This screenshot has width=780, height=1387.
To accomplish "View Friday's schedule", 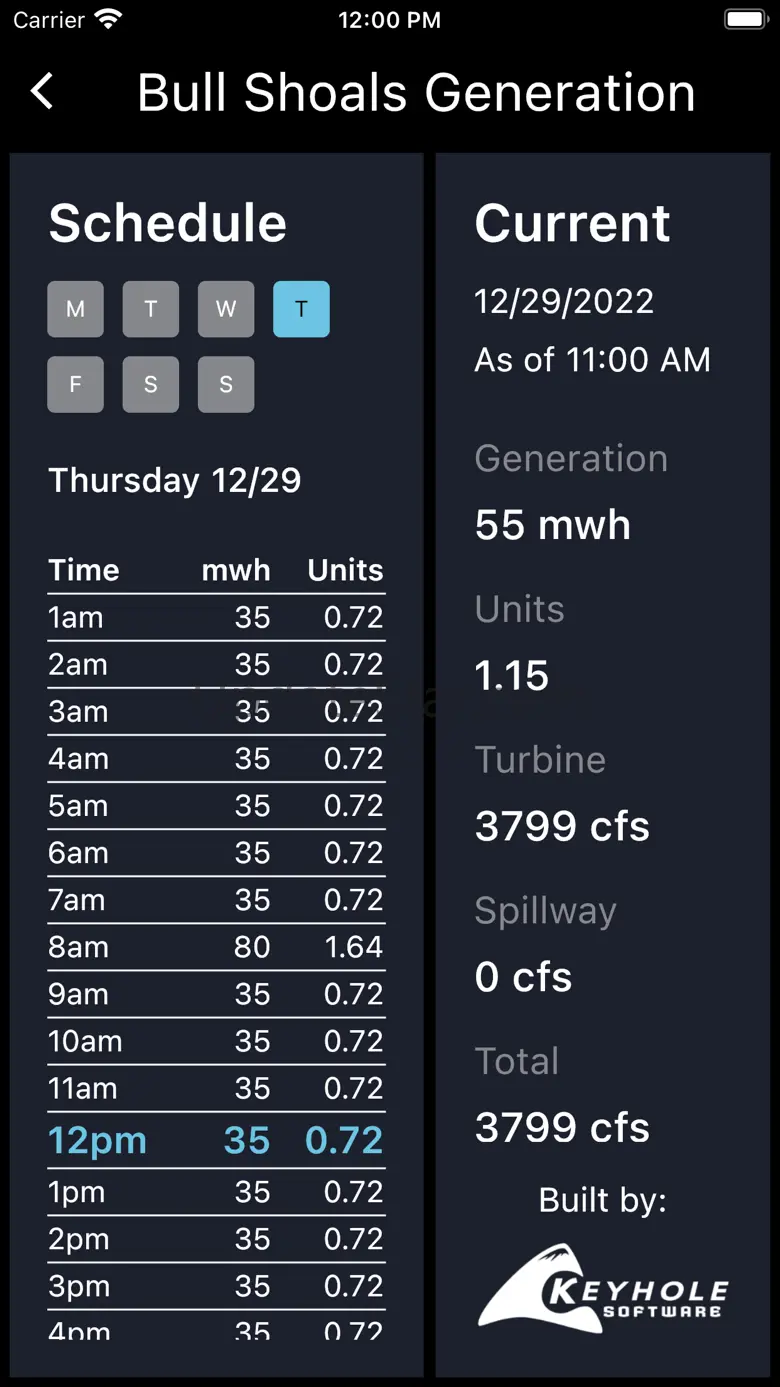I will [x=75, y=385].
